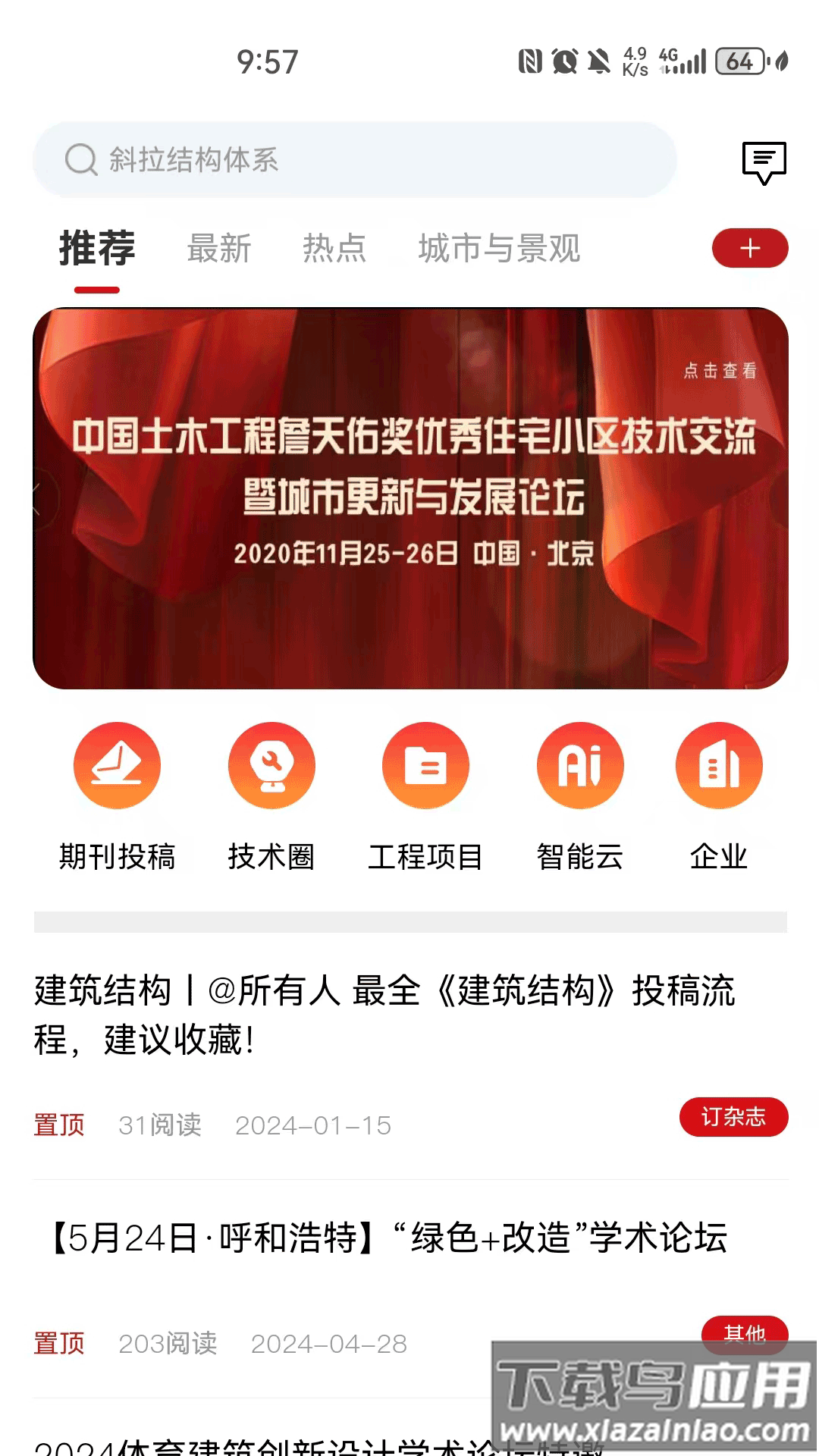Open the messages icon
The width and height of the screenshot is (819, 1456).
click(x=764, y=162)
